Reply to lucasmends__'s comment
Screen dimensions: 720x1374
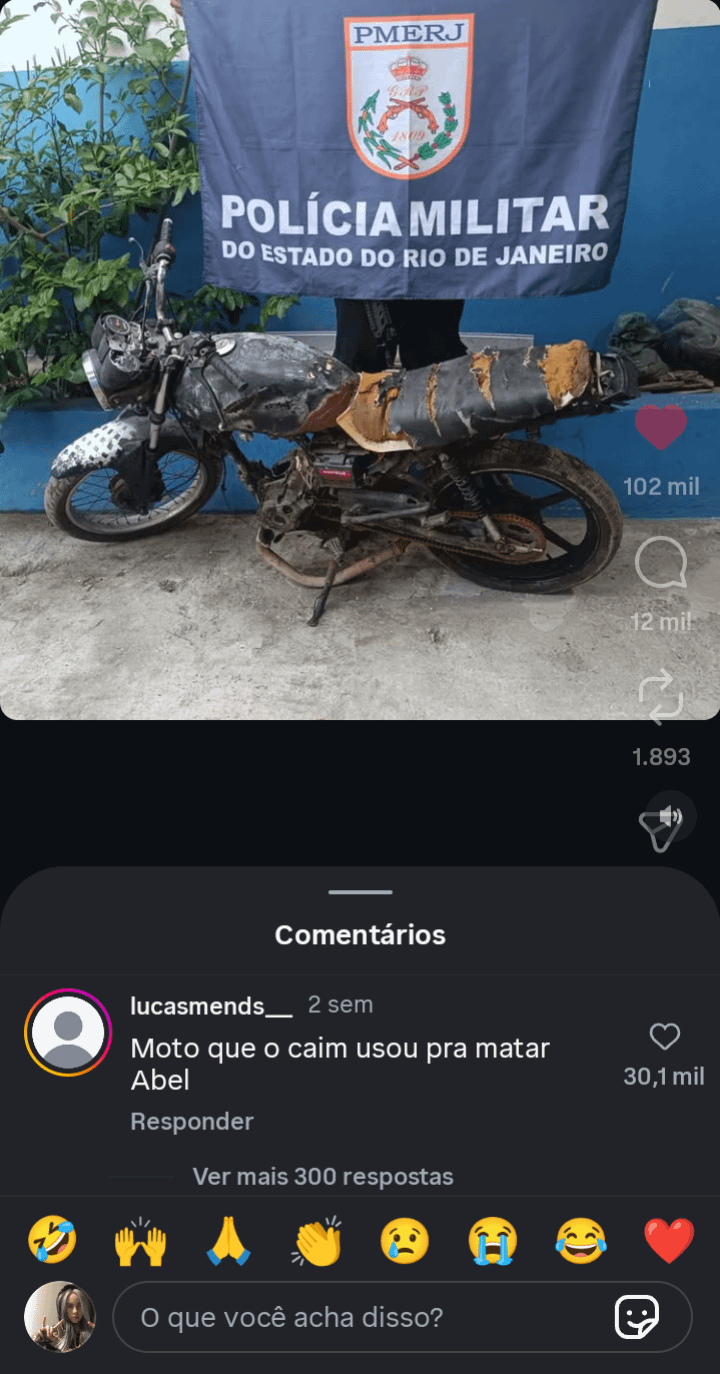coord(192,1121)
